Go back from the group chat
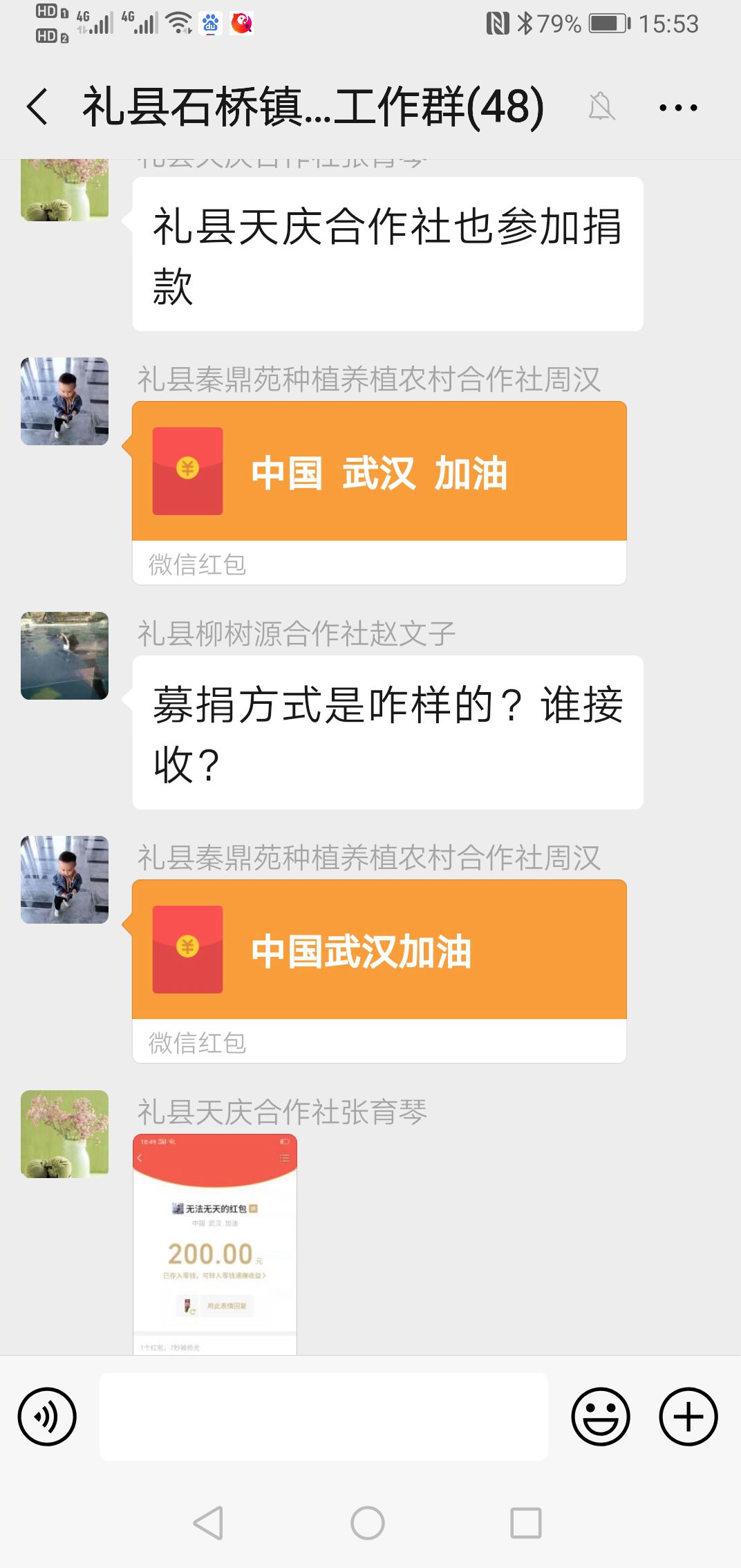Image resolution: width=741 pixels, height=1568 pixels. [38, 107]
